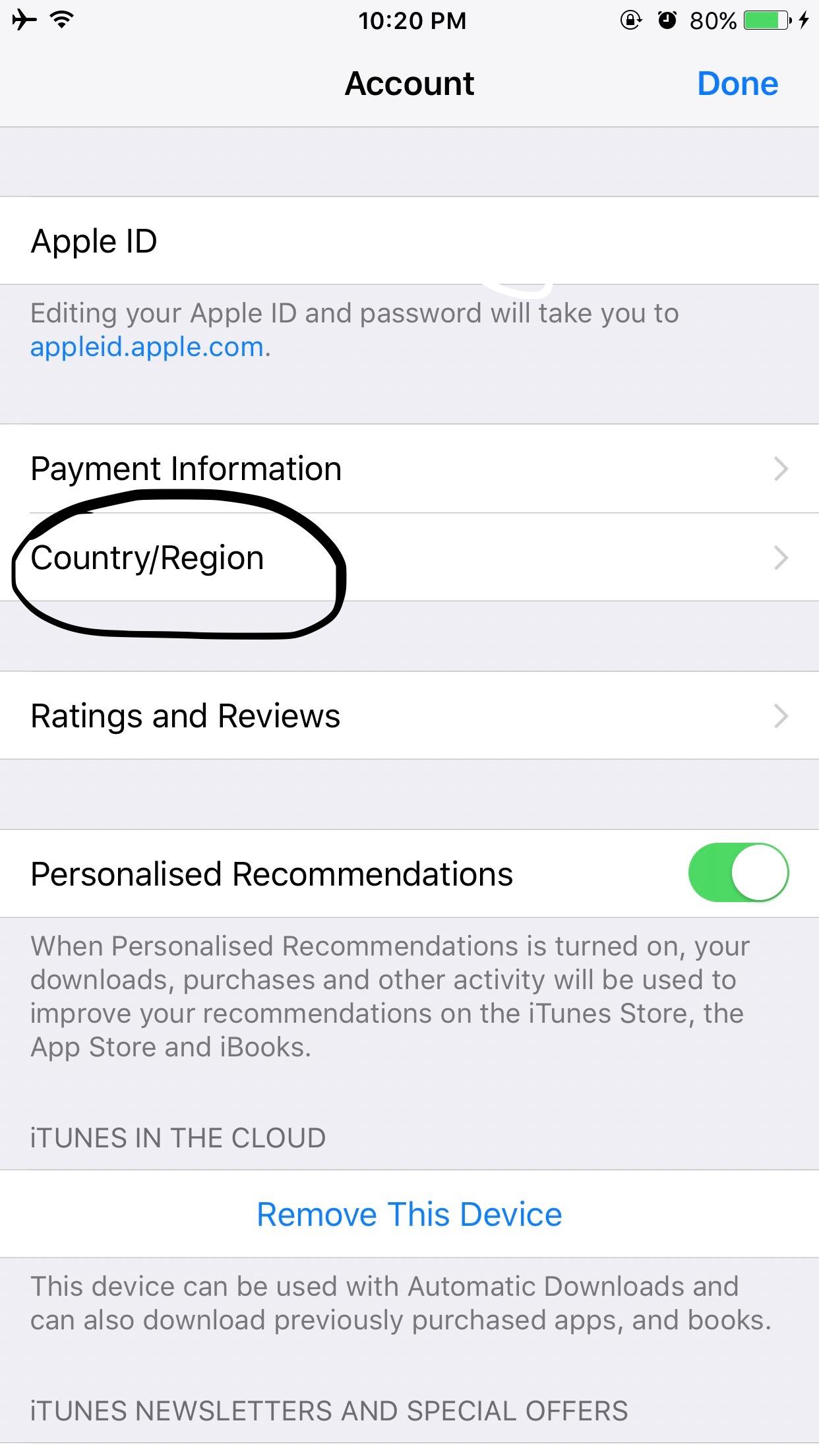Tap the green battery indicator
The width and height of the screenshot is (819, 1456).
click(765, 20)
